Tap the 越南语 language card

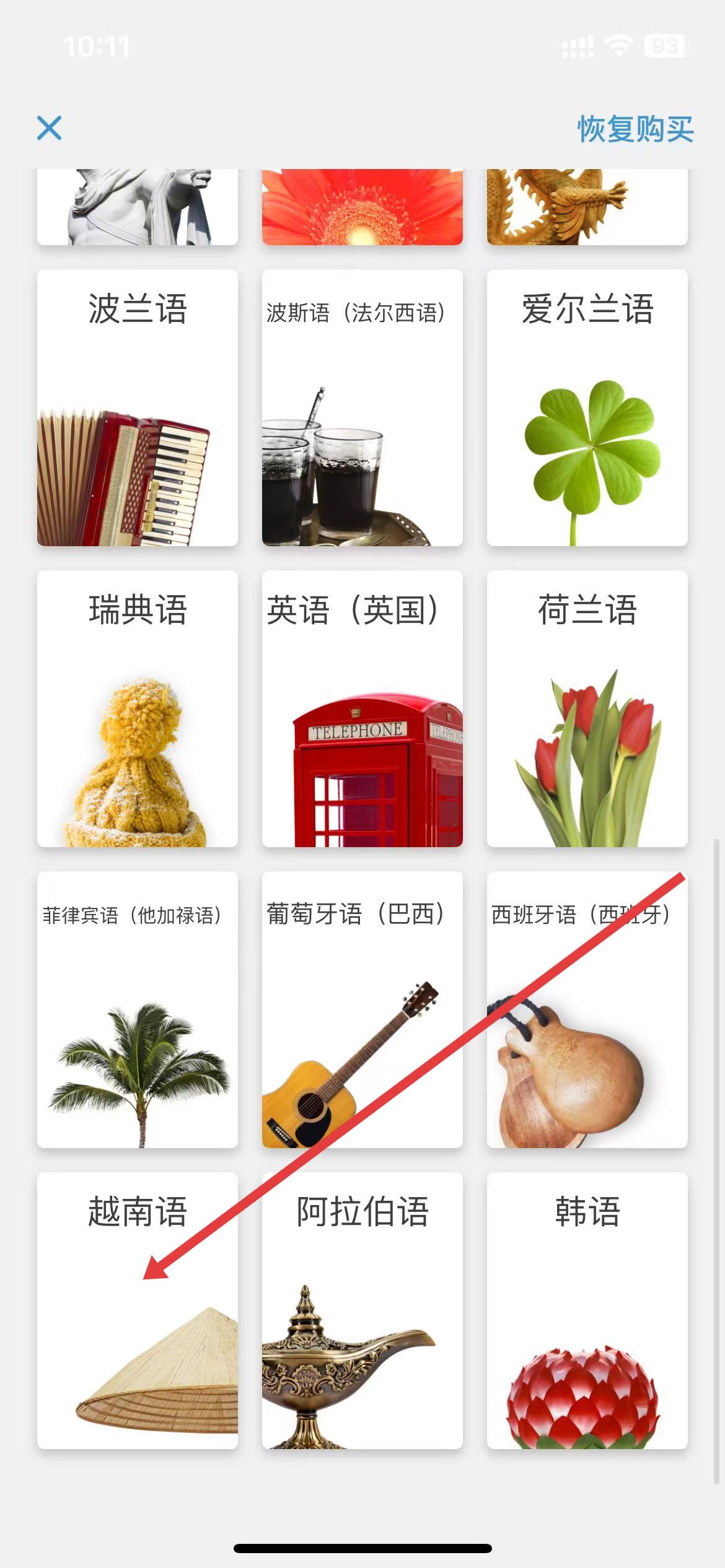click(138, 1310)
